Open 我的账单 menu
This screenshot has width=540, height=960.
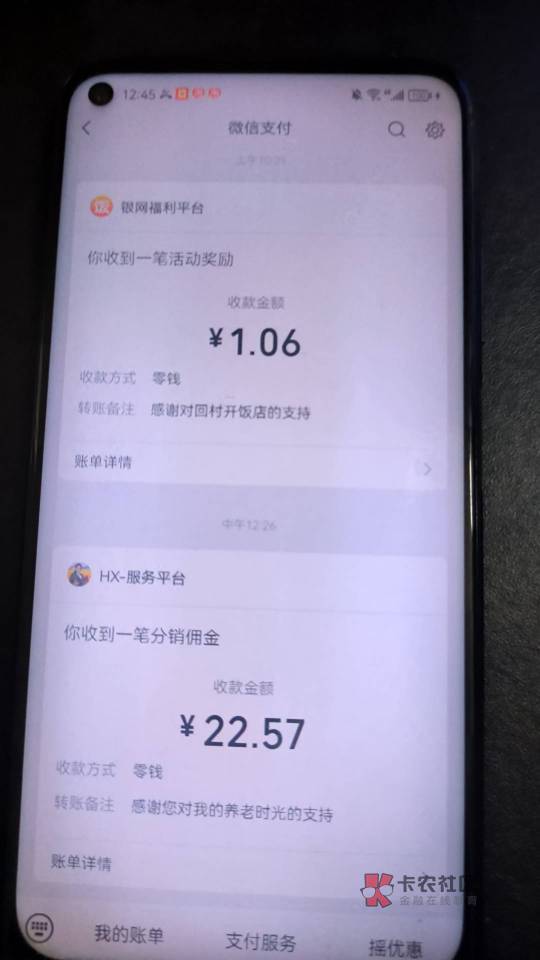pyautogui.click(x=129, y=935)
